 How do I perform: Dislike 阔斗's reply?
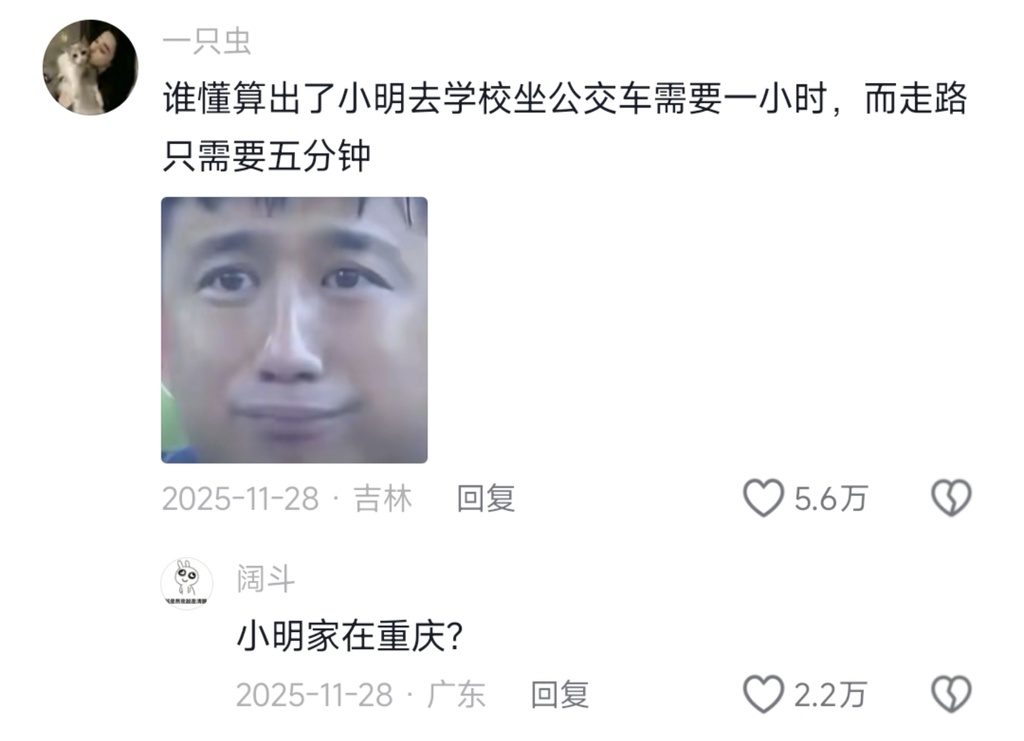pos(950,694)
